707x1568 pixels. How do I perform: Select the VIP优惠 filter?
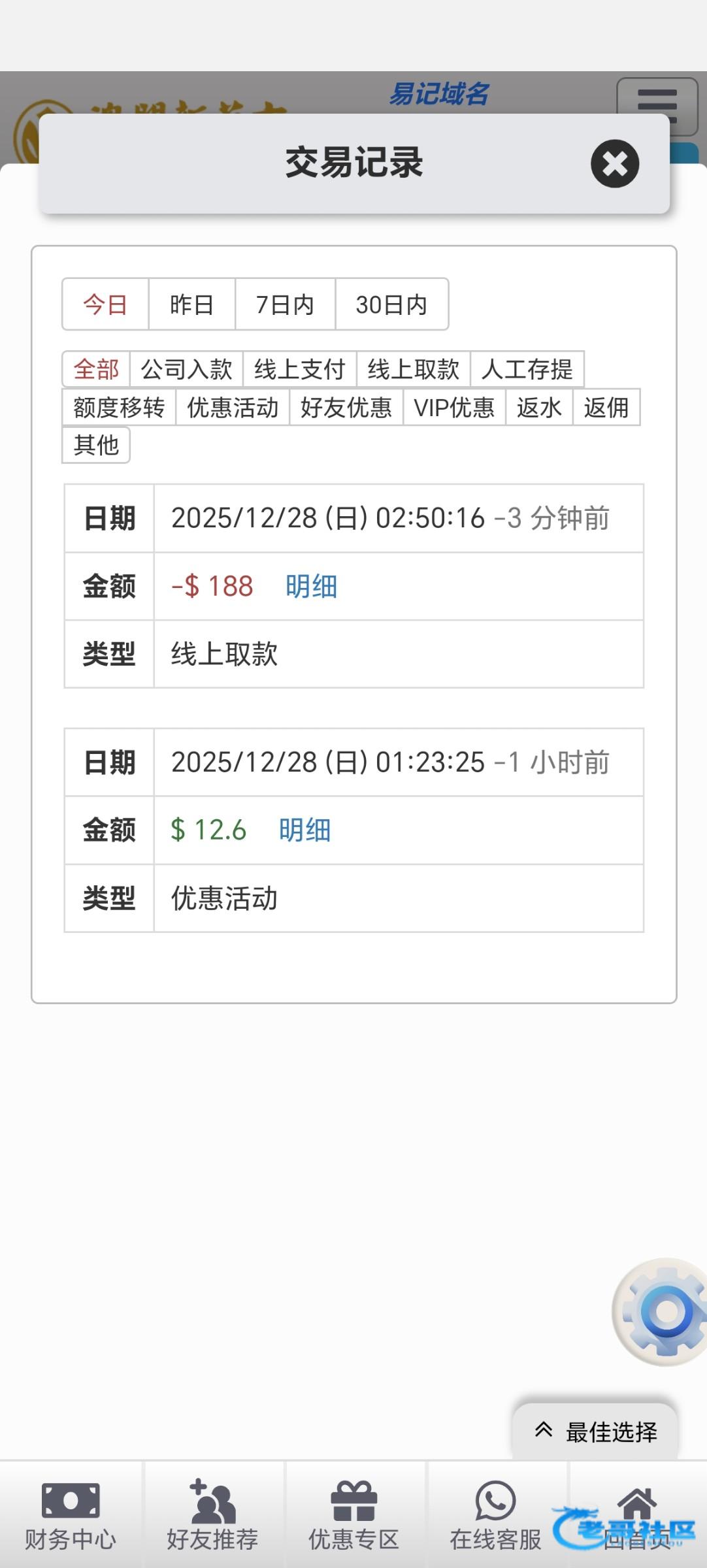click(x=454, y=407)
